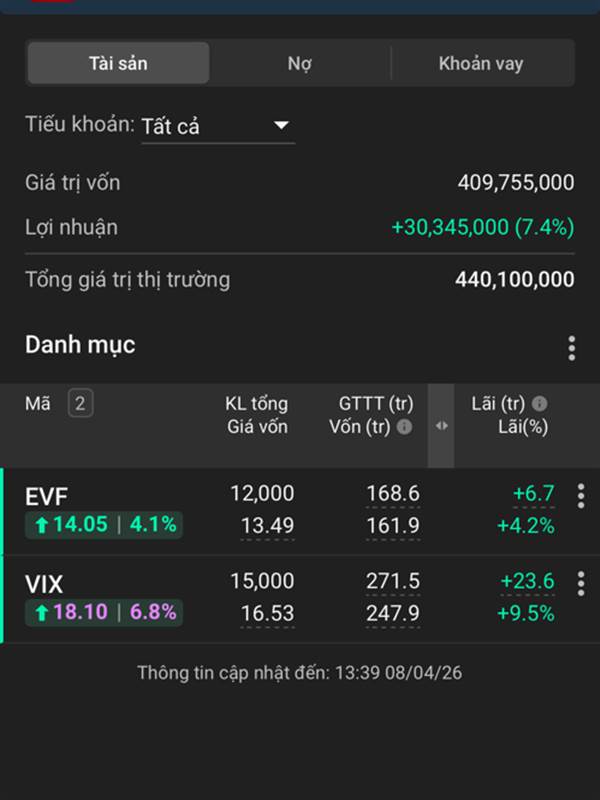The height and width of the screenshot is (800, 600).
Task: Show info for Lãi (tr) column
Action: click(x=540, y=404)
